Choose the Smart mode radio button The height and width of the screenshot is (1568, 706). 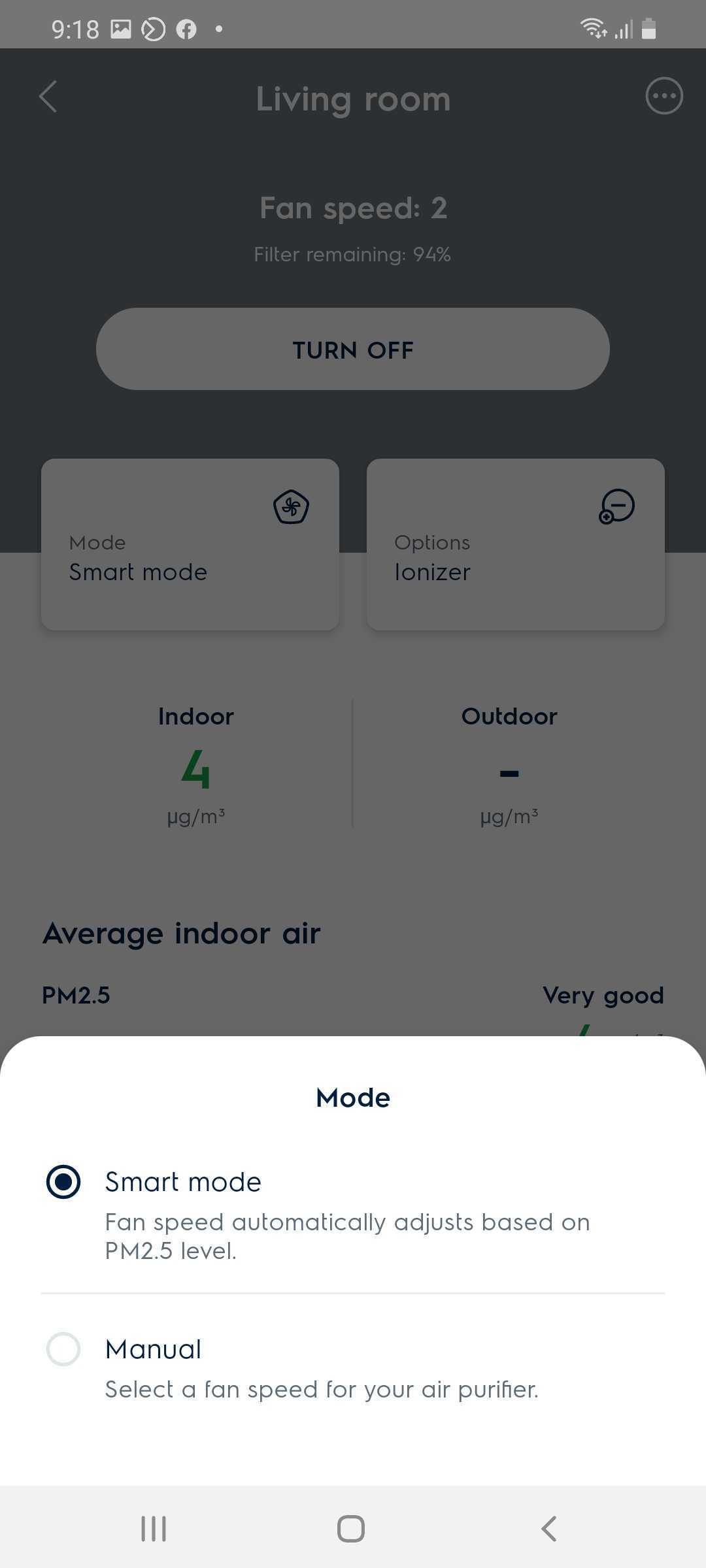63,1182
